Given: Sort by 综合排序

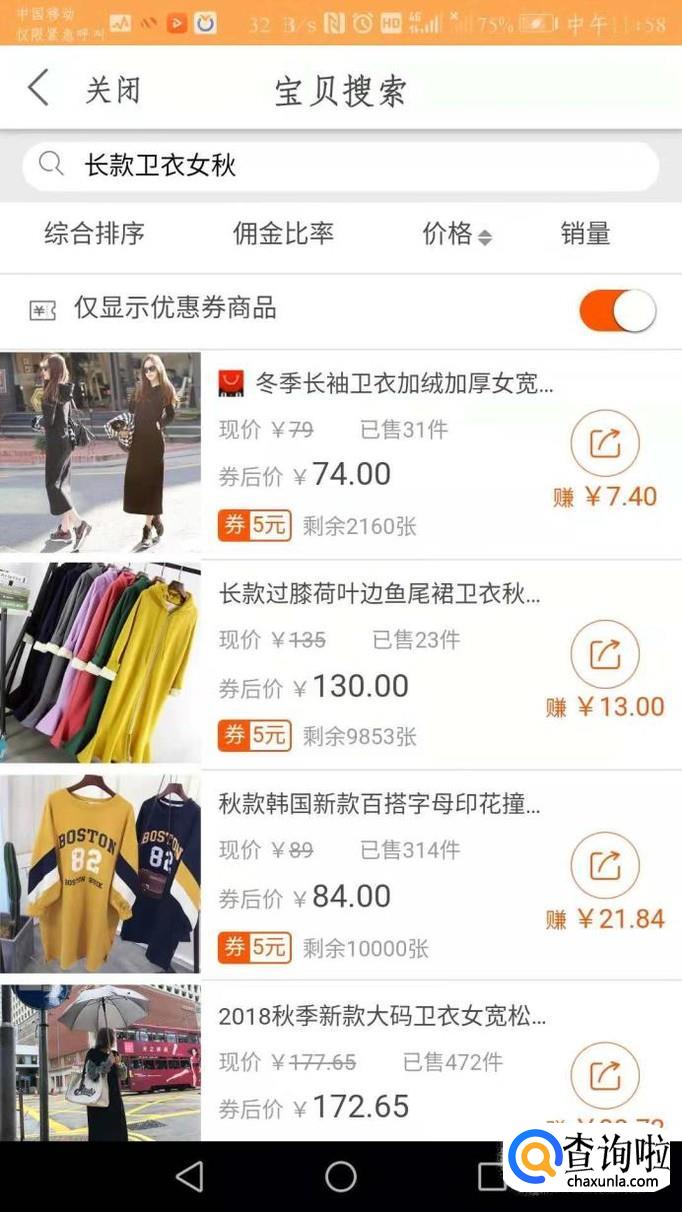Looking at the screenshot, I should pos(95,234).
